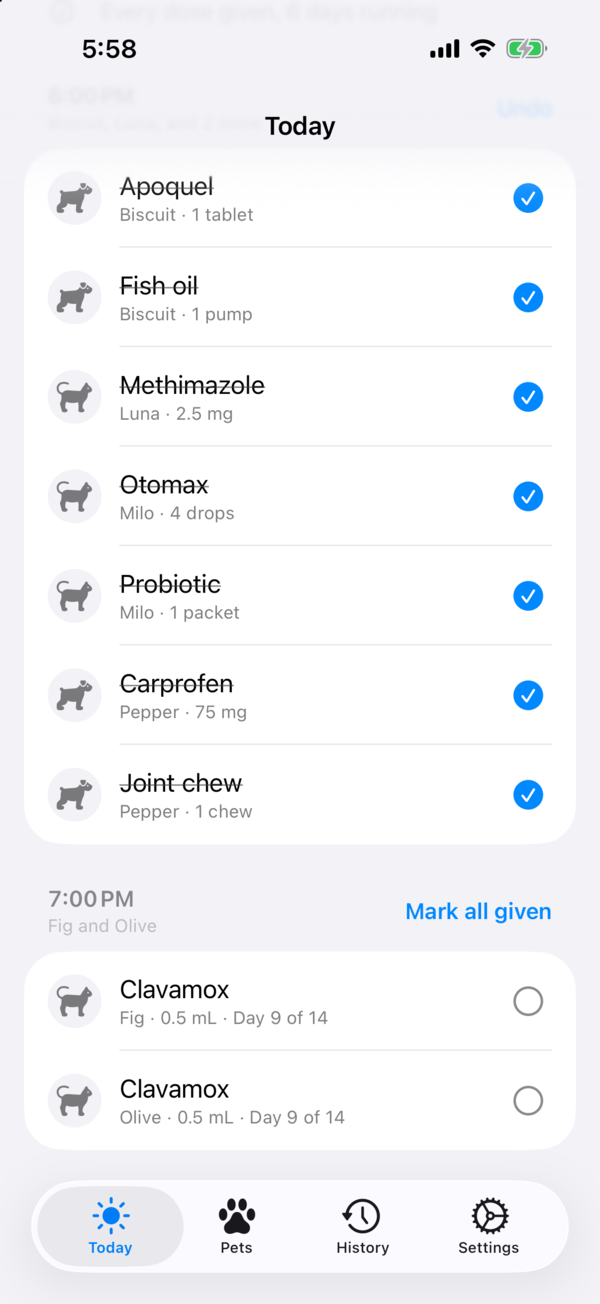The width and height of the screenshot is (600, 1304).
Task: Uncheck the Apoquel dose for Biscuit
Action: 528,198
